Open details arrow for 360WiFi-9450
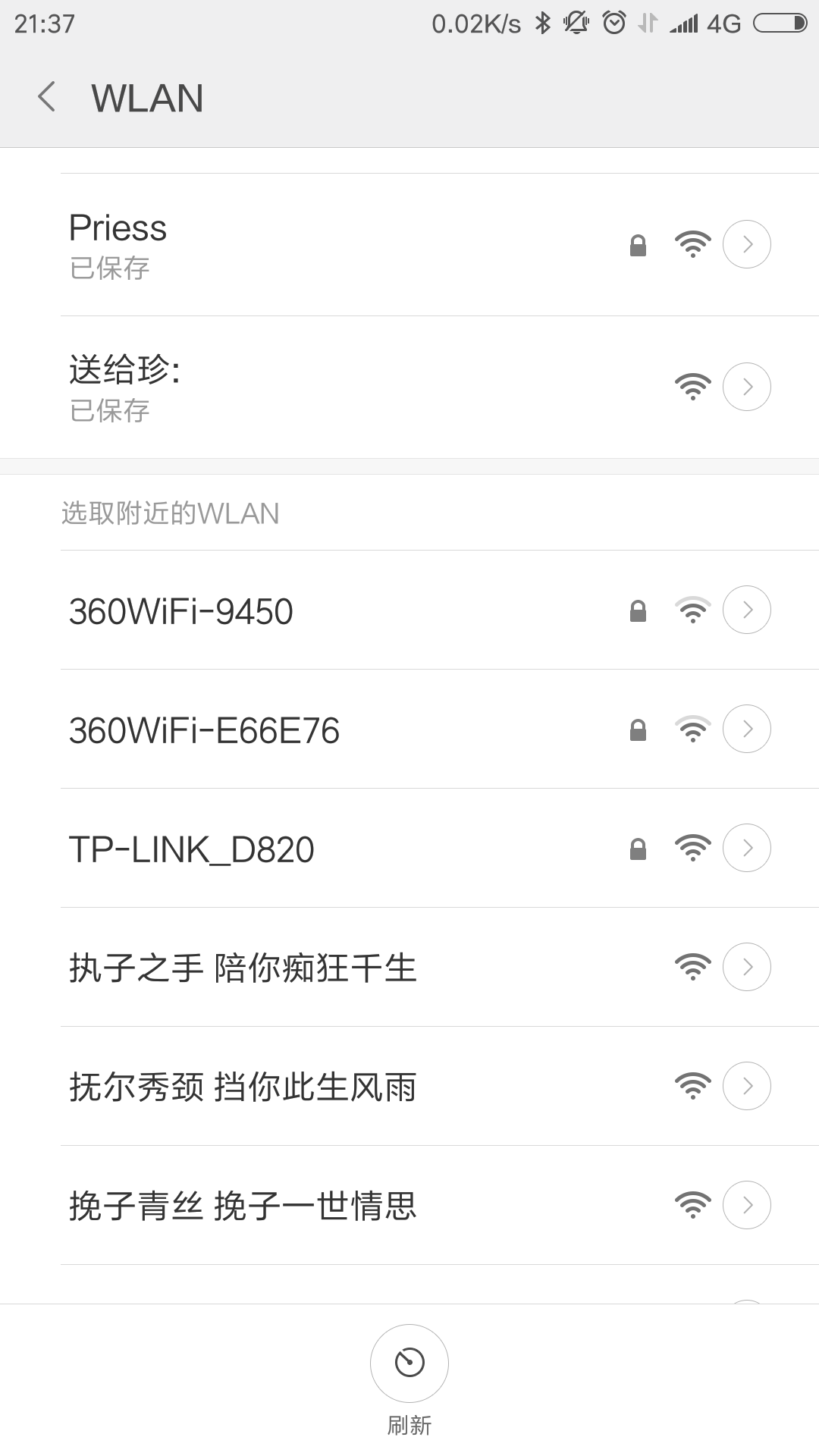This screenshot has width=819, height=1456. tap(747, 609)
